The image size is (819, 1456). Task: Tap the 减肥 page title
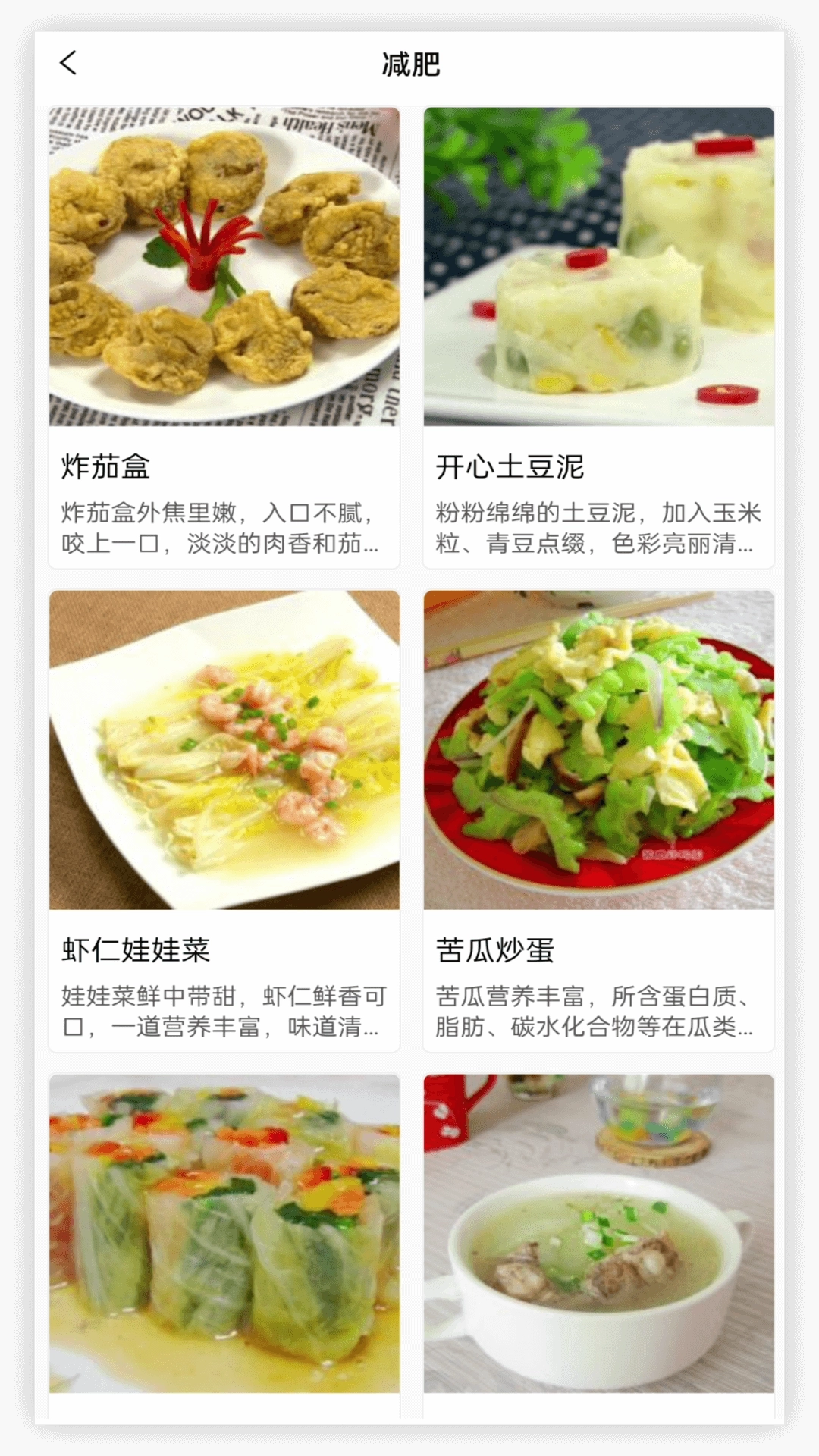(x=409, y=64)
